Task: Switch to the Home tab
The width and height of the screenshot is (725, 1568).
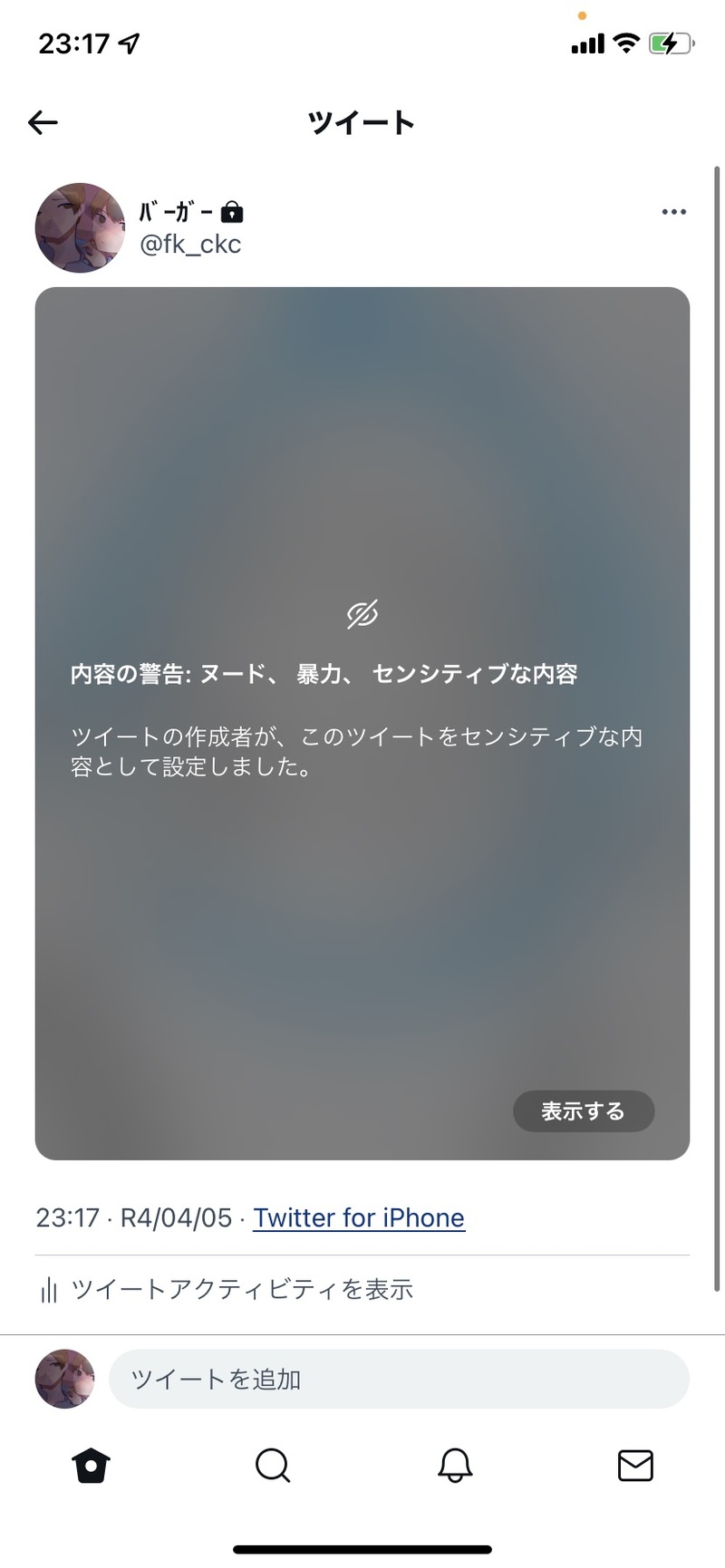Action: coord(92,1465)
